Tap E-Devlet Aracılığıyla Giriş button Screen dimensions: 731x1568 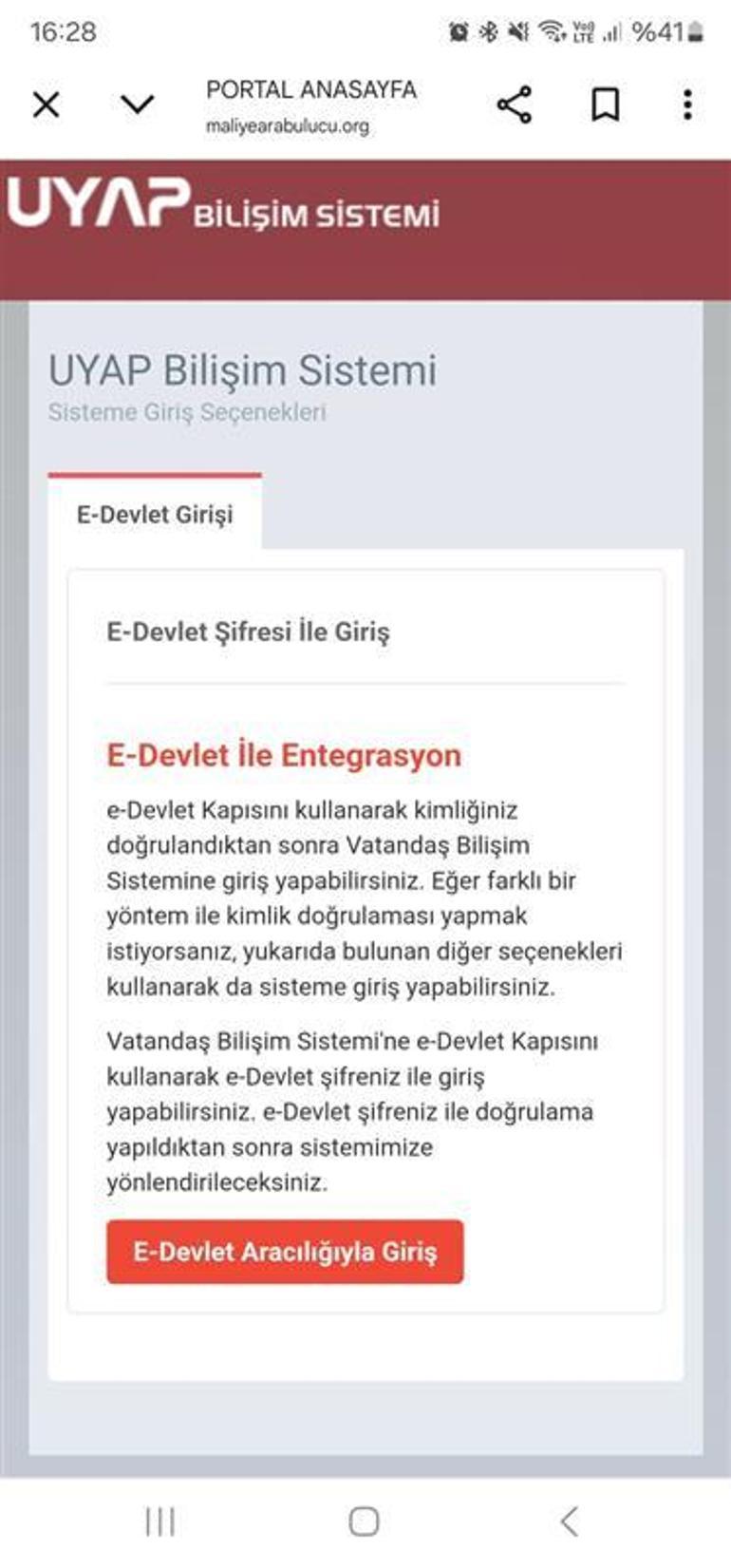click(x=285, y=1252)
